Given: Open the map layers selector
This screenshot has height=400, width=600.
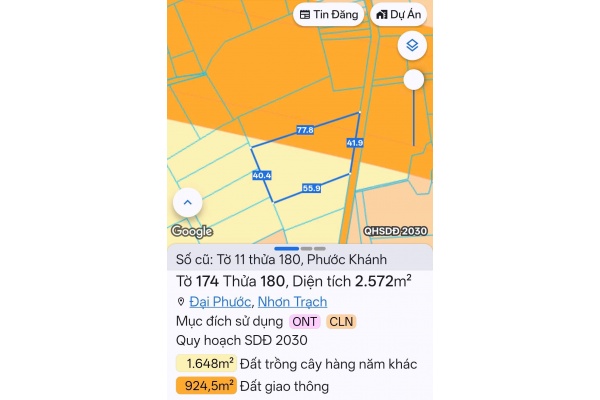Looking at the screenshot, I should click(413, 45).
